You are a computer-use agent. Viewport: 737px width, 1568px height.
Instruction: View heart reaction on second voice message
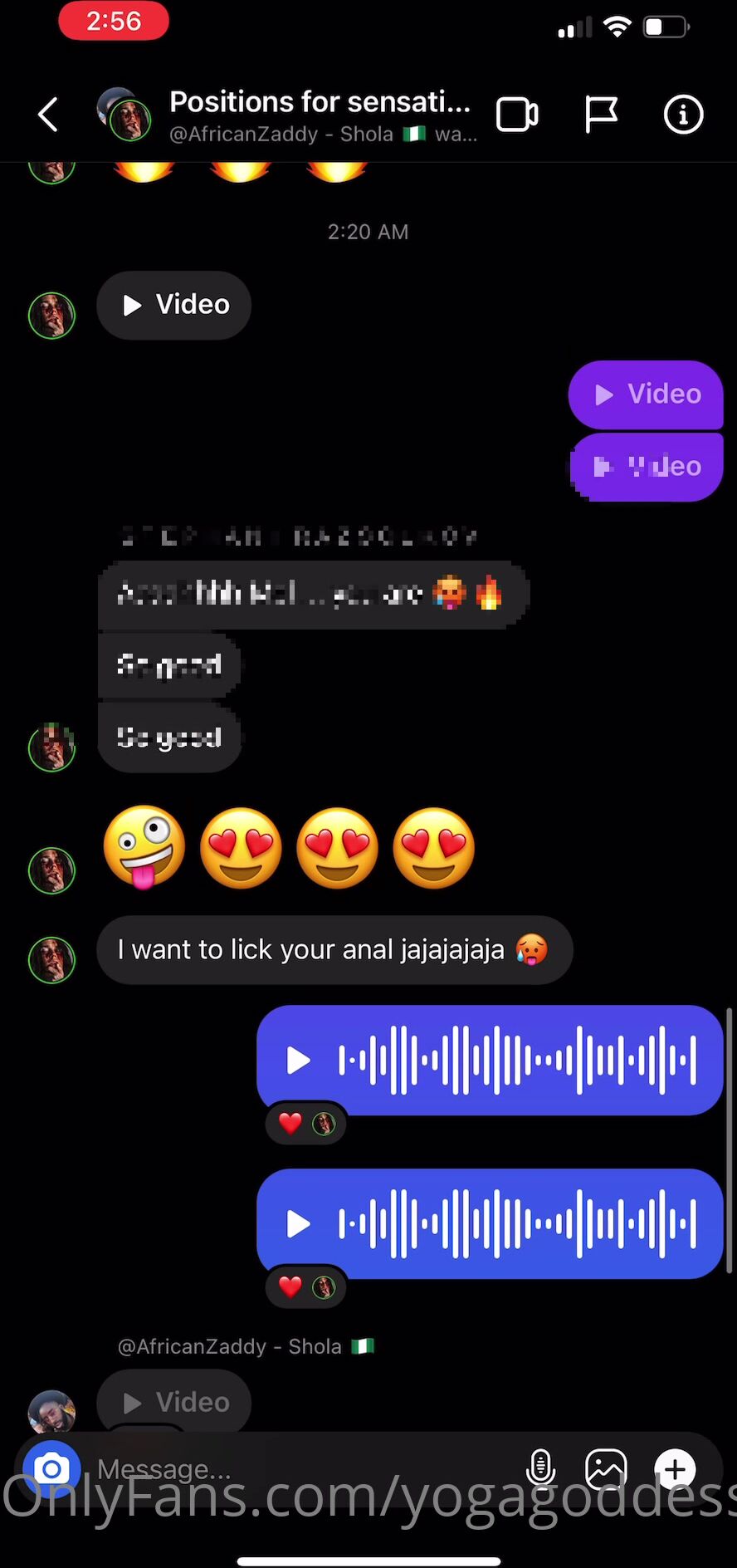pos(306,1287)
